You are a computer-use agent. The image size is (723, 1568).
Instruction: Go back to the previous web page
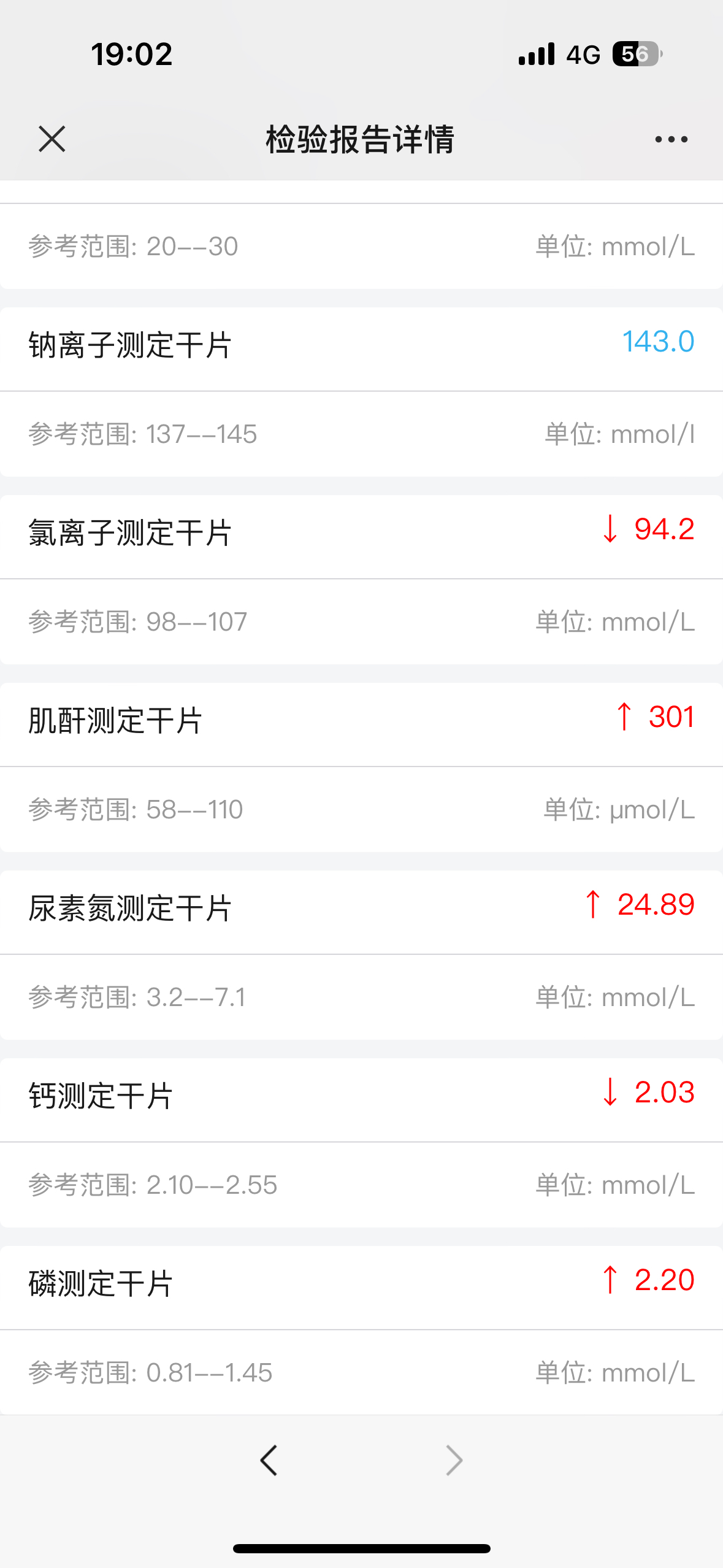tap(269, 1460)
